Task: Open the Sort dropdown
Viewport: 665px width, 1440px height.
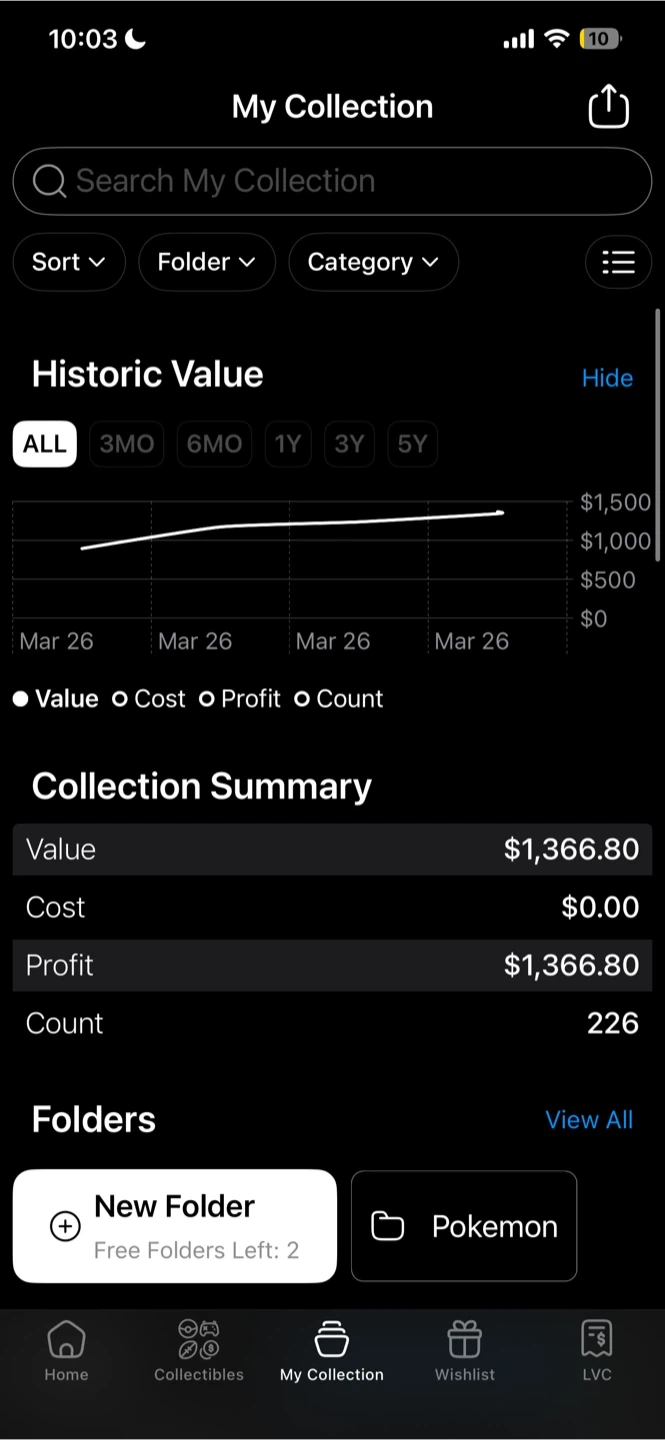Action: click(x=68, y=262)
